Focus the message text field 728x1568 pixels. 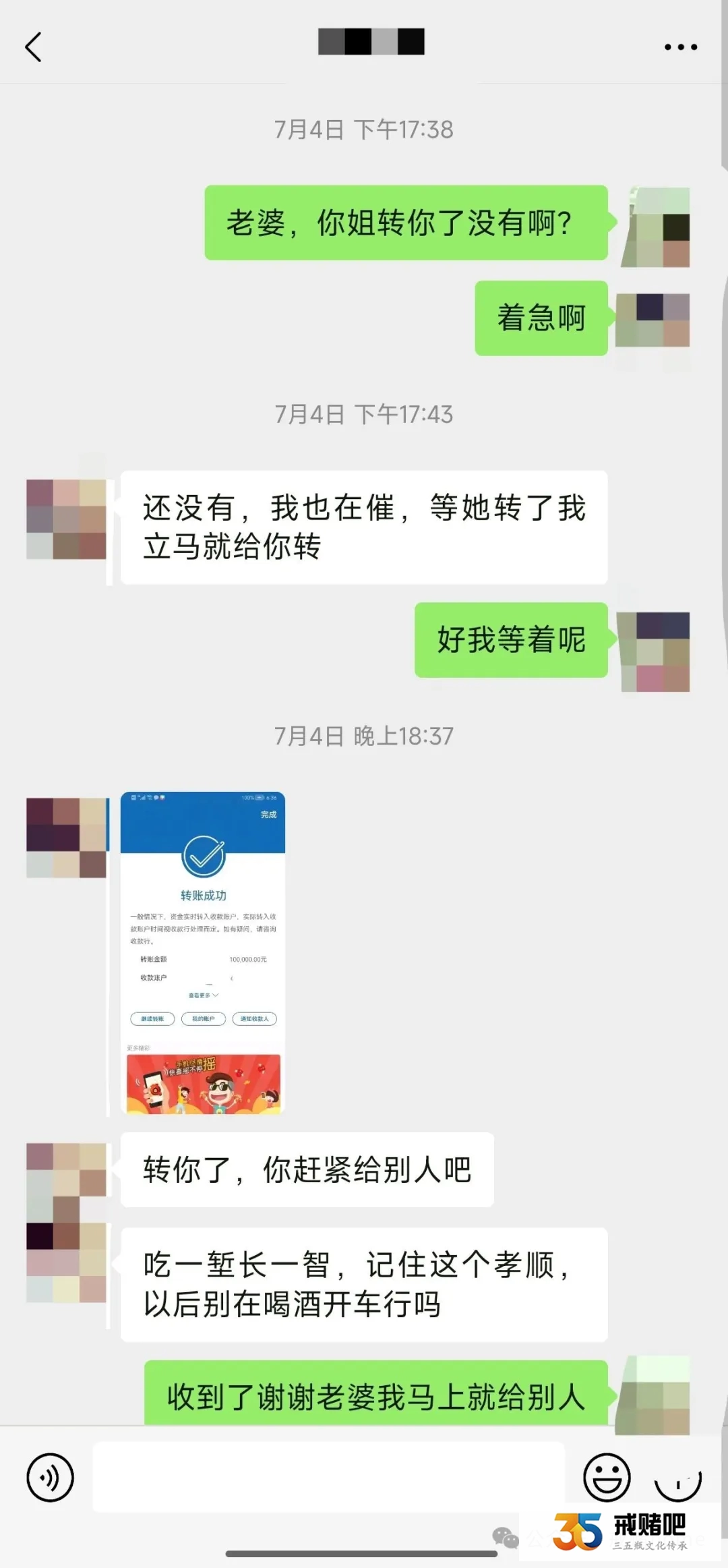328,1477
